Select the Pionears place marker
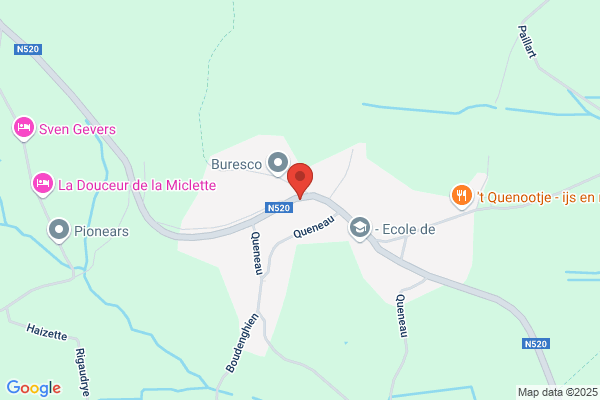The width and height of the screenshot is (600, 400). [59, 231]
